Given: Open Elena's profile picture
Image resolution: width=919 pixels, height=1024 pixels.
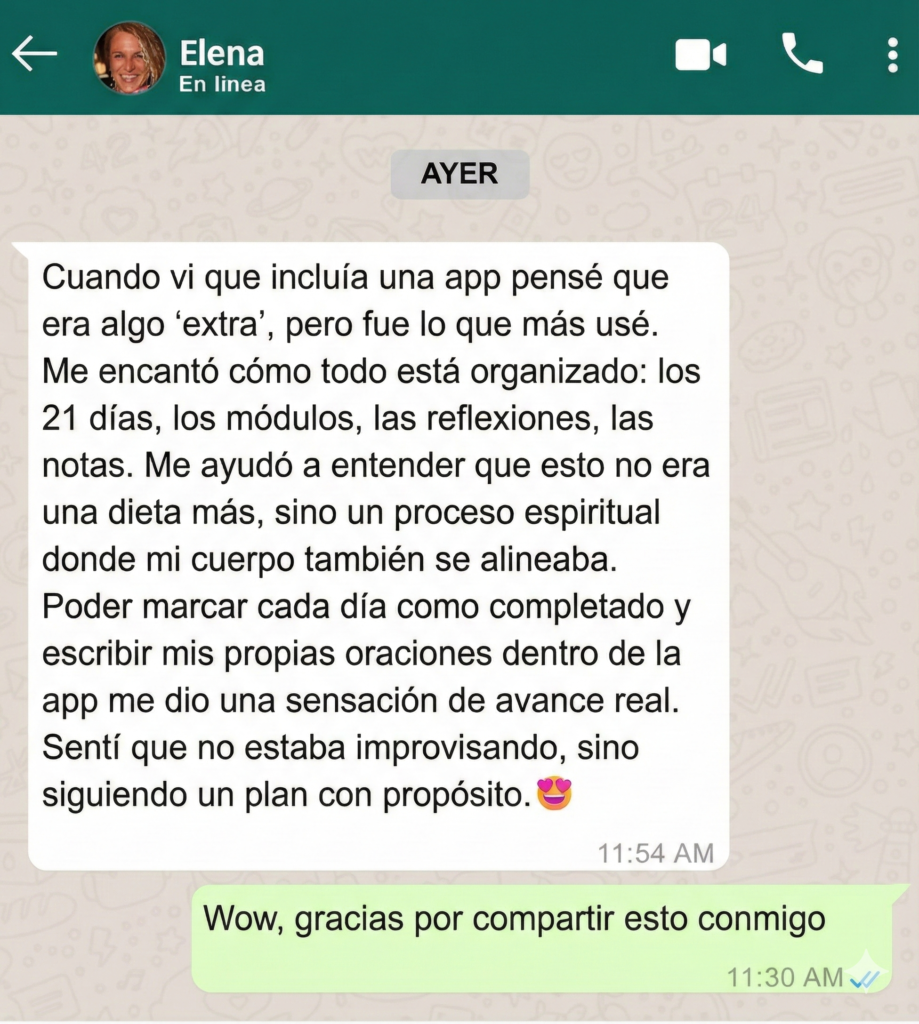Looking at the screenshot, I should click(129, 57).
